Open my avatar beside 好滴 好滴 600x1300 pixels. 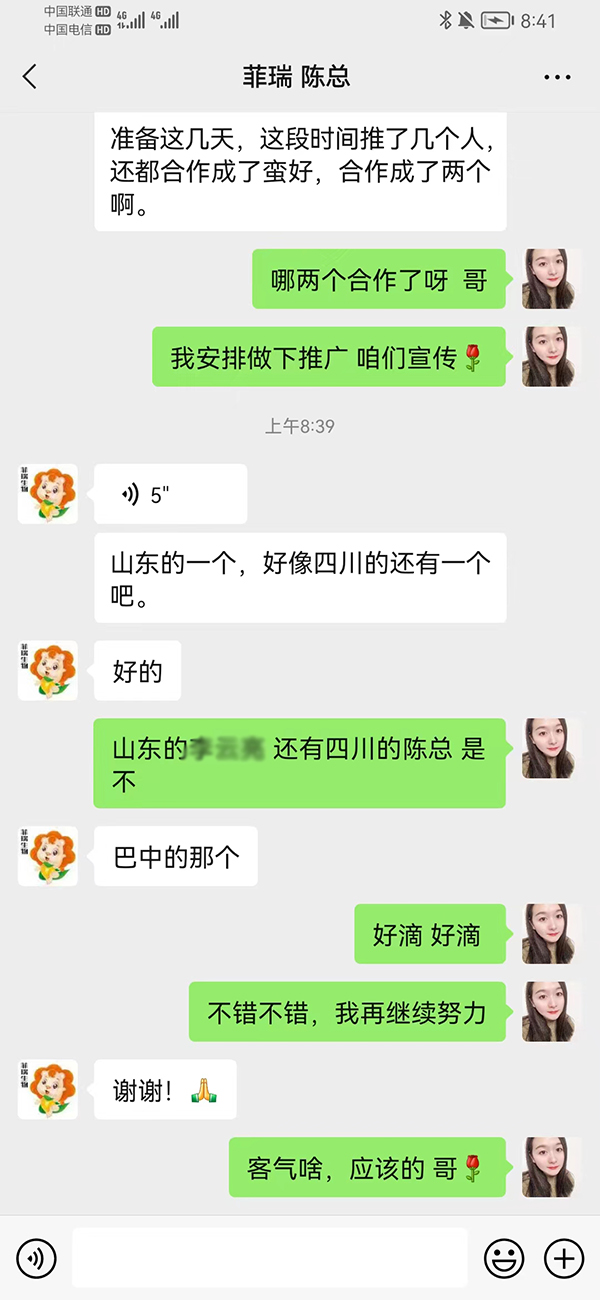[x=551, y=934]
